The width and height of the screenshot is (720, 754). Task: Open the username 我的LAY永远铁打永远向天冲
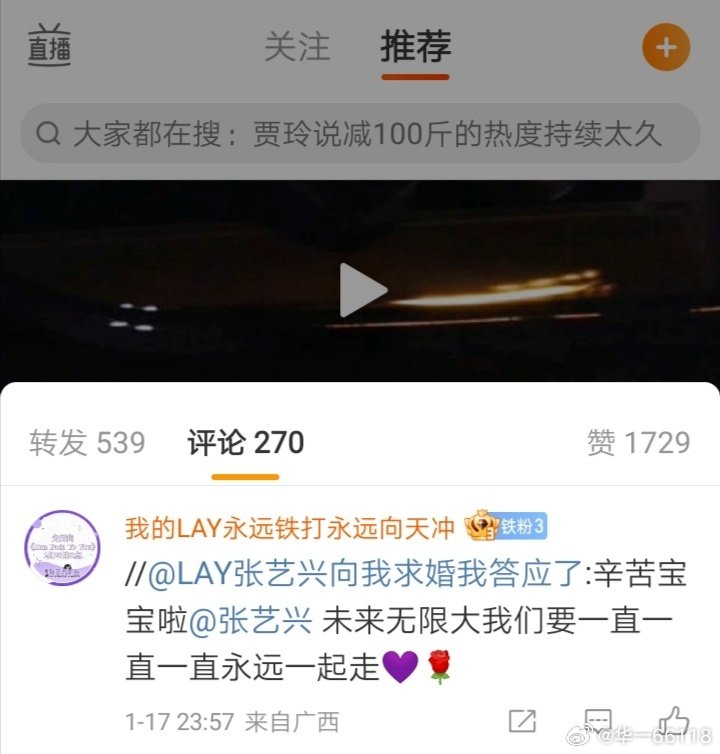(290, 525)
